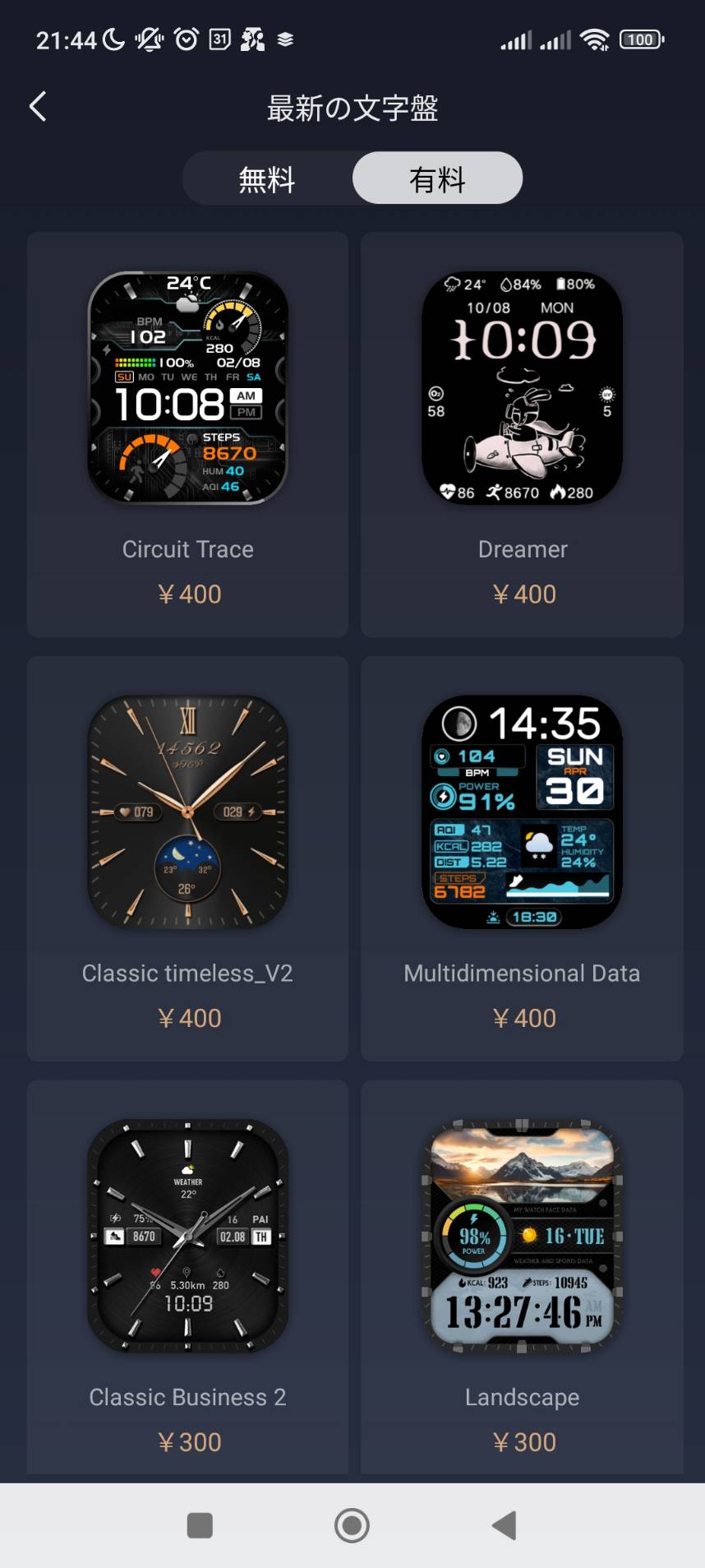Tap the system home button
Viewport: 705px width, 1568px height.
352,1525
